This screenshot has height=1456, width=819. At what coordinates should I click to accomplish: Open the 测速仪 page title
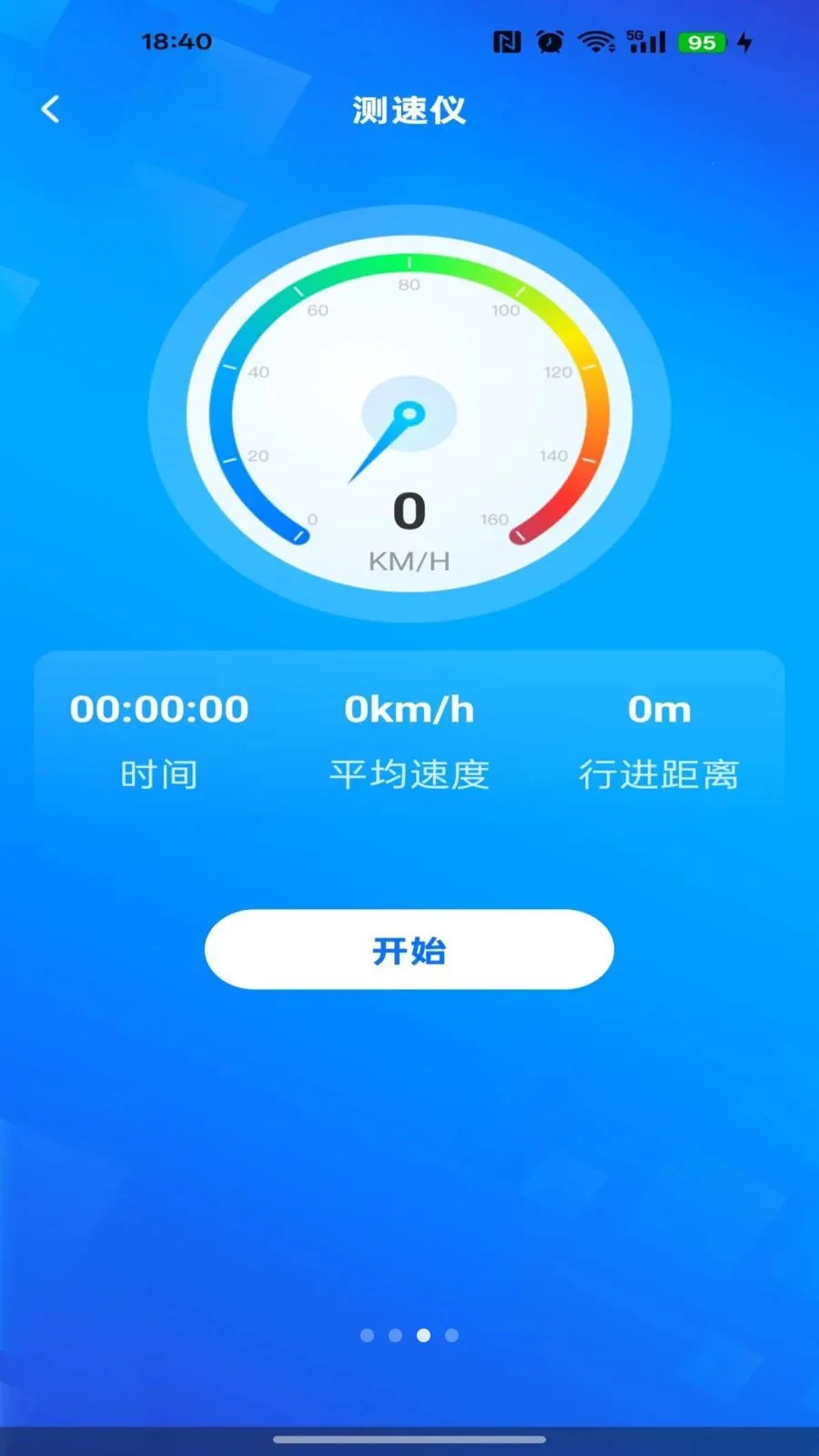409,111
